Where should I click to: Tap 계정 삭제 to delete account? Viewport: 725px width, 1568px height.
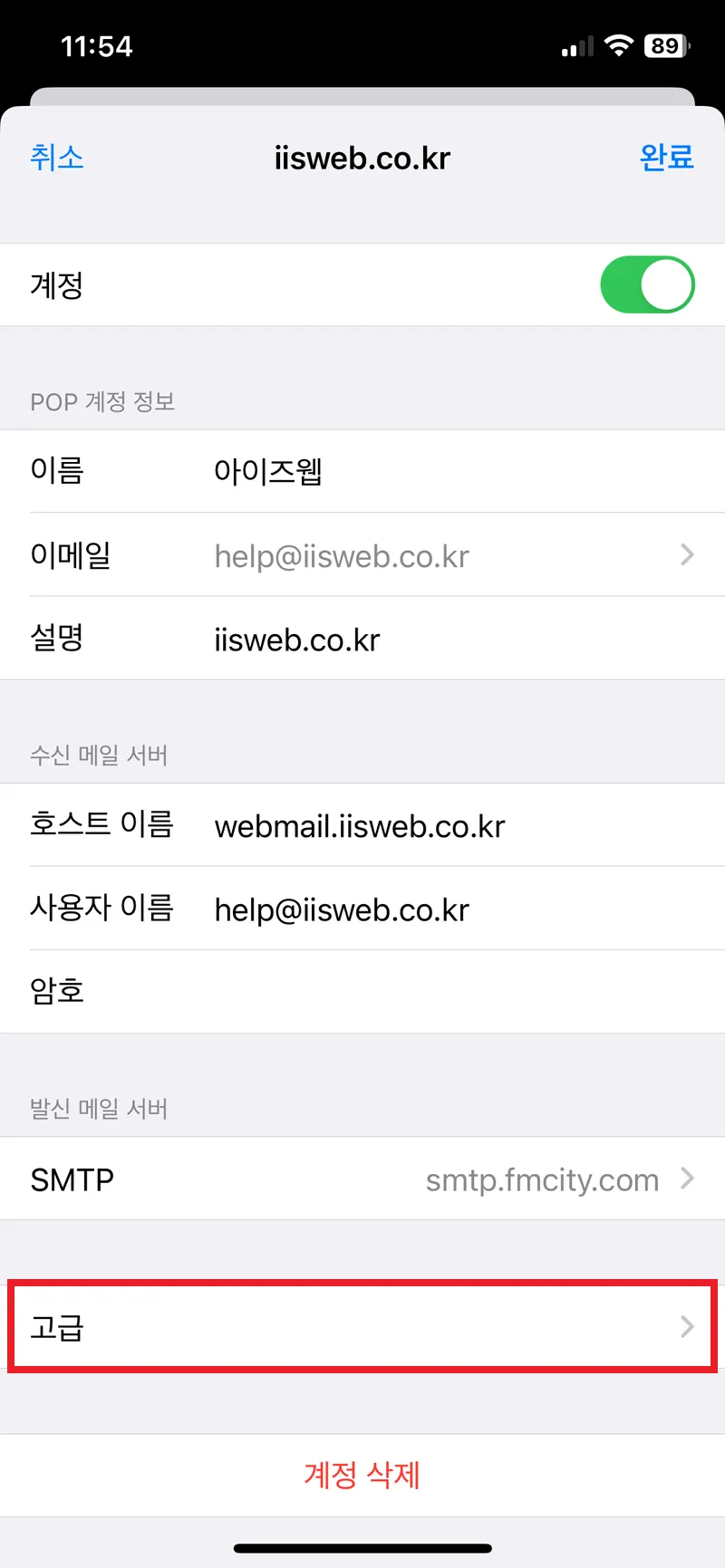click(x=362, y=1475)
